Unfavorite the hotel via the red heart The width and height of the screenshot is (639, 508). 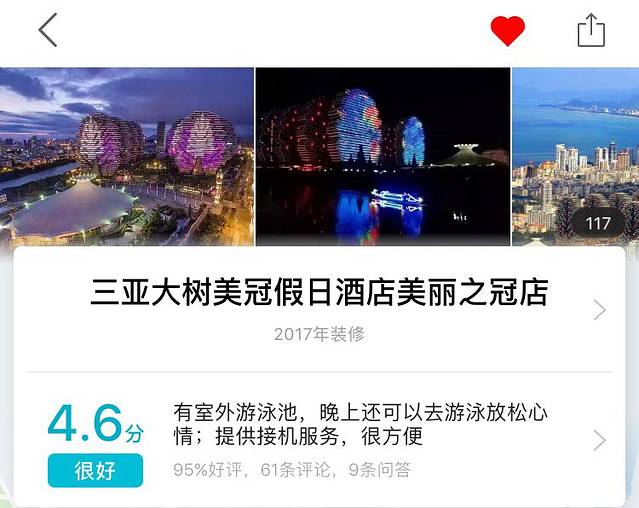coord(507,32)
